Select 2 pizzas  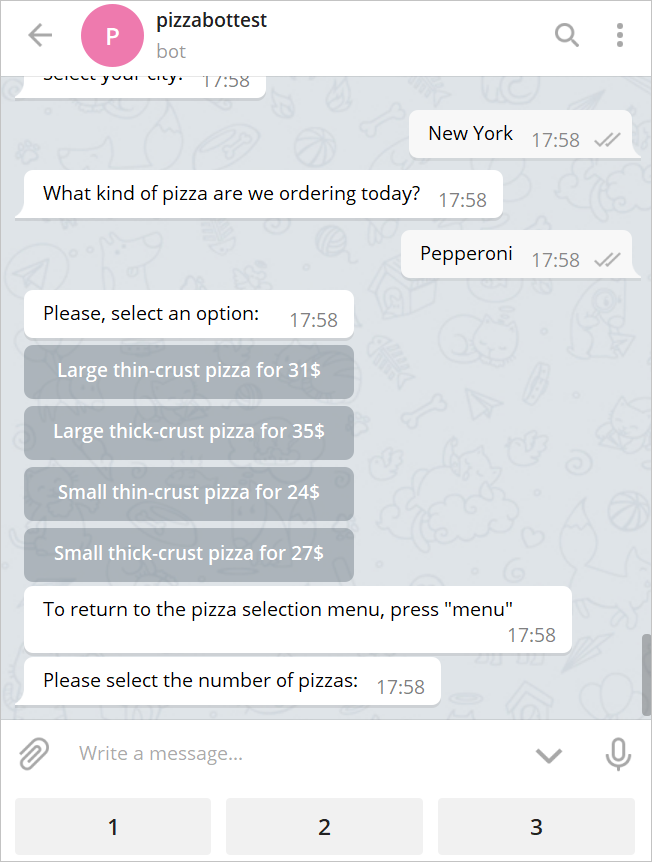click(x=324, y=827)
